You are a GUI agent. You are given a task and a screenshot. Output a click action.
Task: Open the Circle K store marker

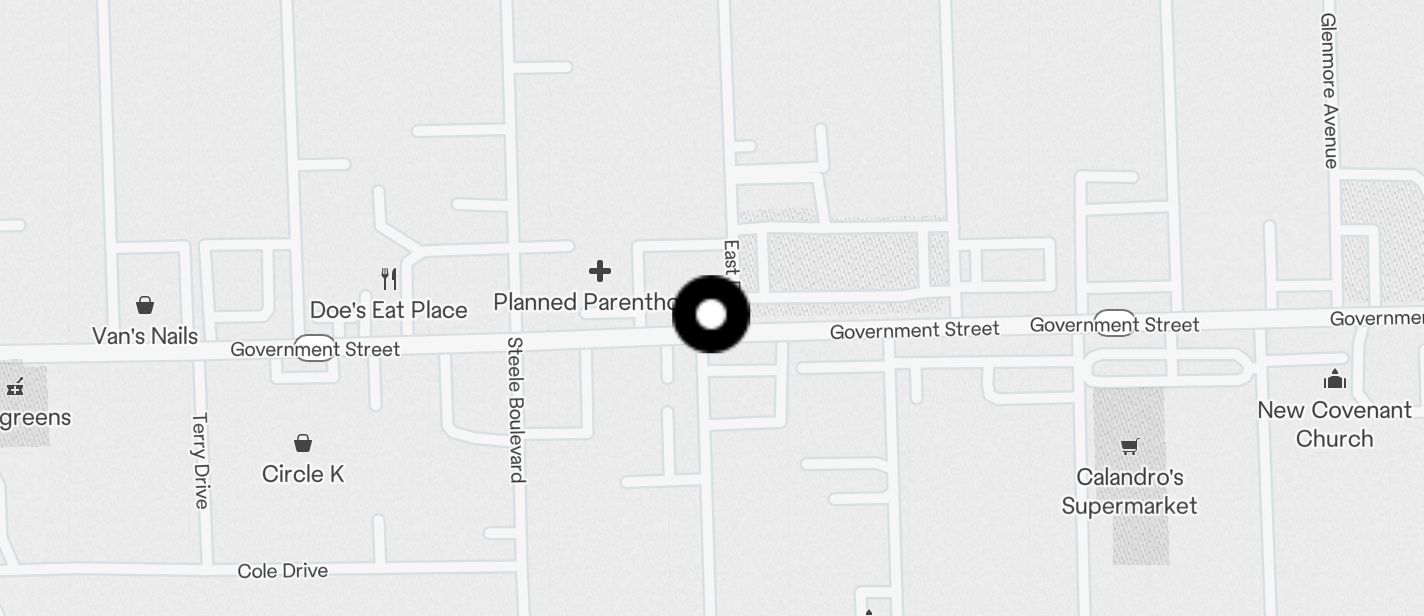303,444
